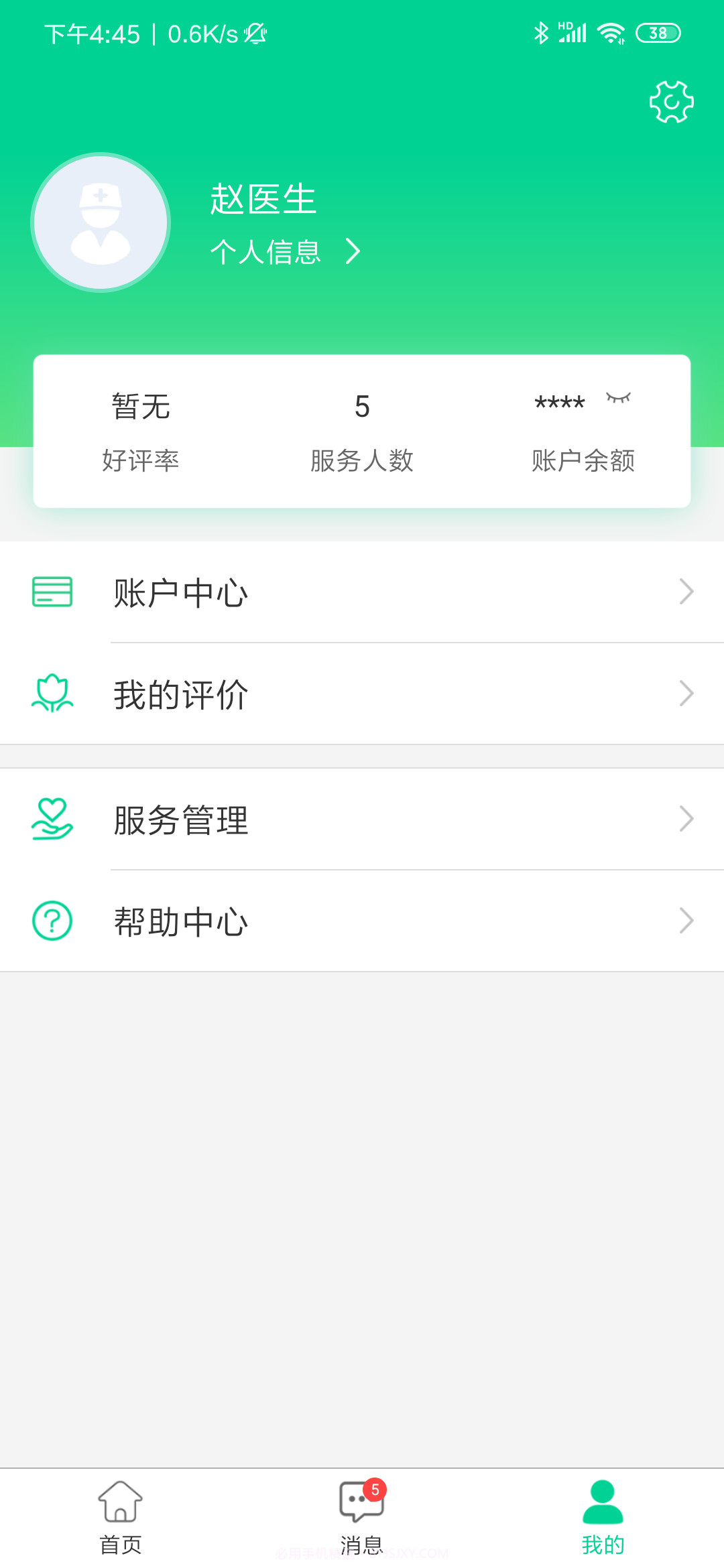Open 个人信息 personal info link

[x=266, y=252]
